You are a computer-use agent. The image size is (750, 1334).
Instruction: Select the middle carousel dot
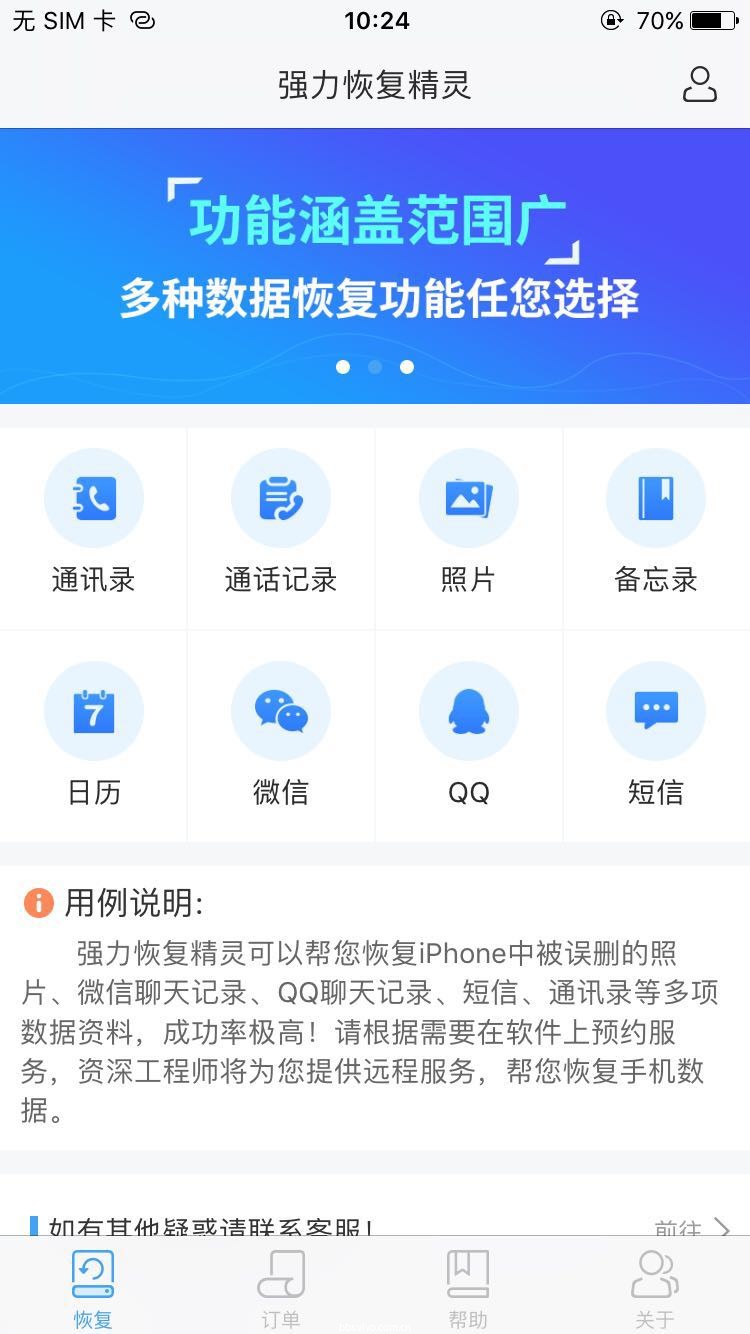point(375,367)
